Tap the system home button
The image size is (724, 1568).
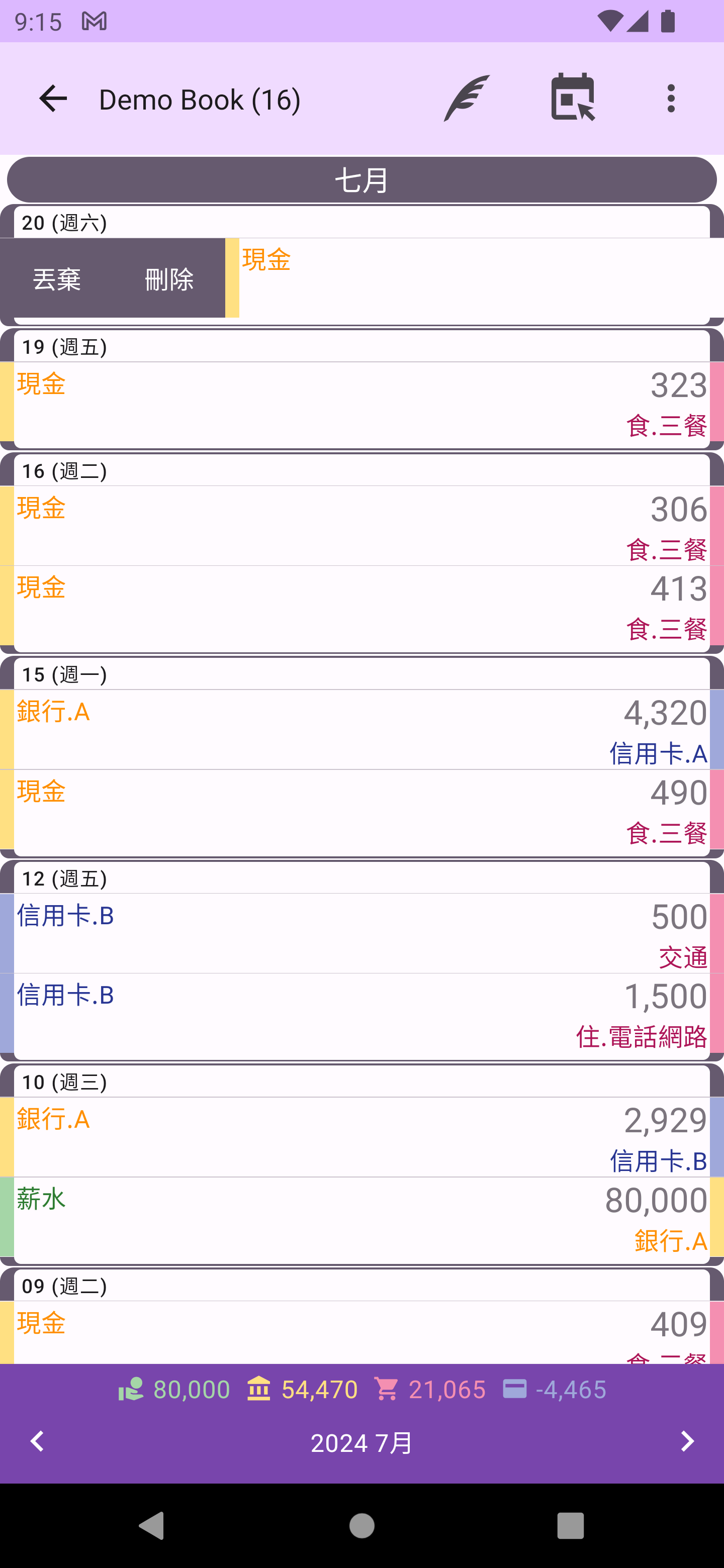[x=361, y=1525]
